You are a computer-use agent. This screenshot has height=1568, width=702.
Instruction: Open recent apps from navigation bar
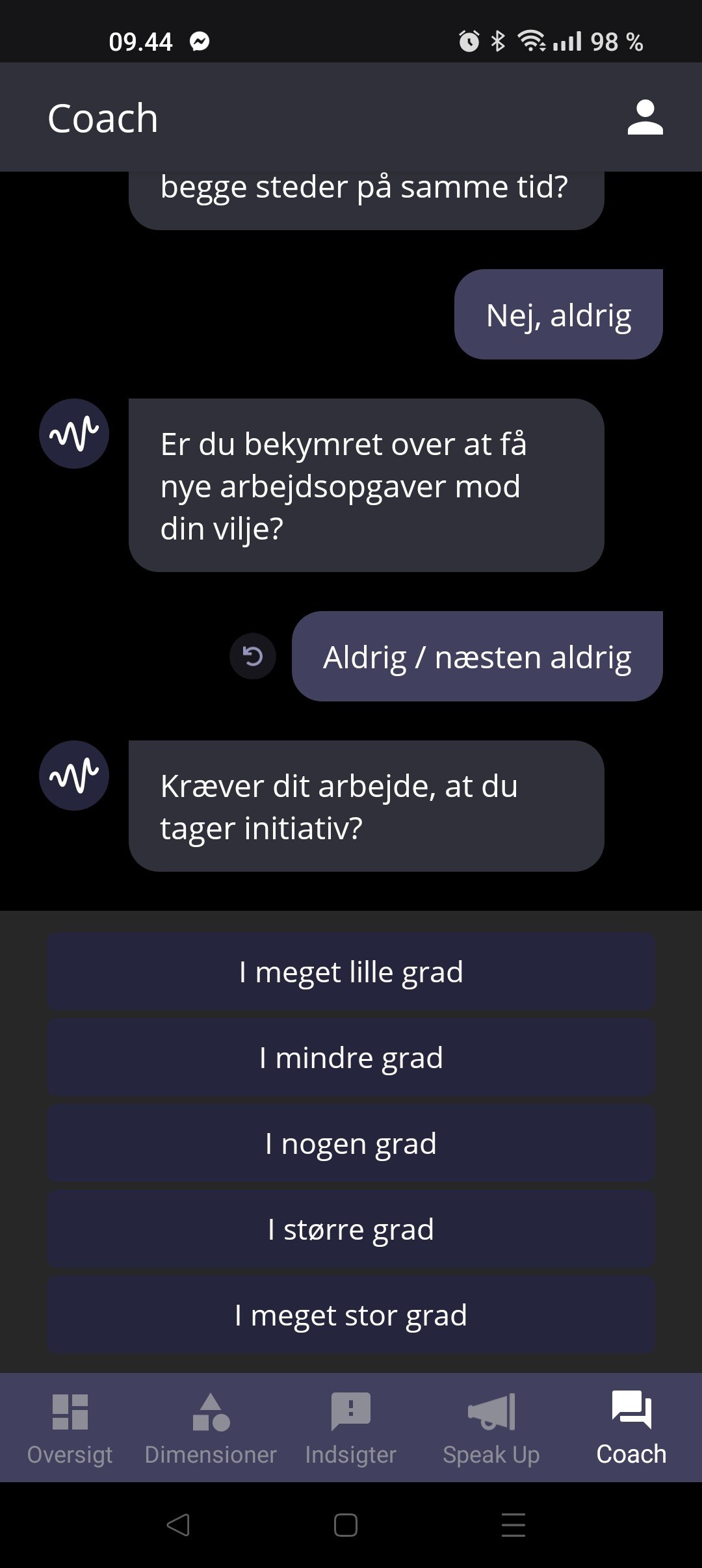coord(513,1524)
